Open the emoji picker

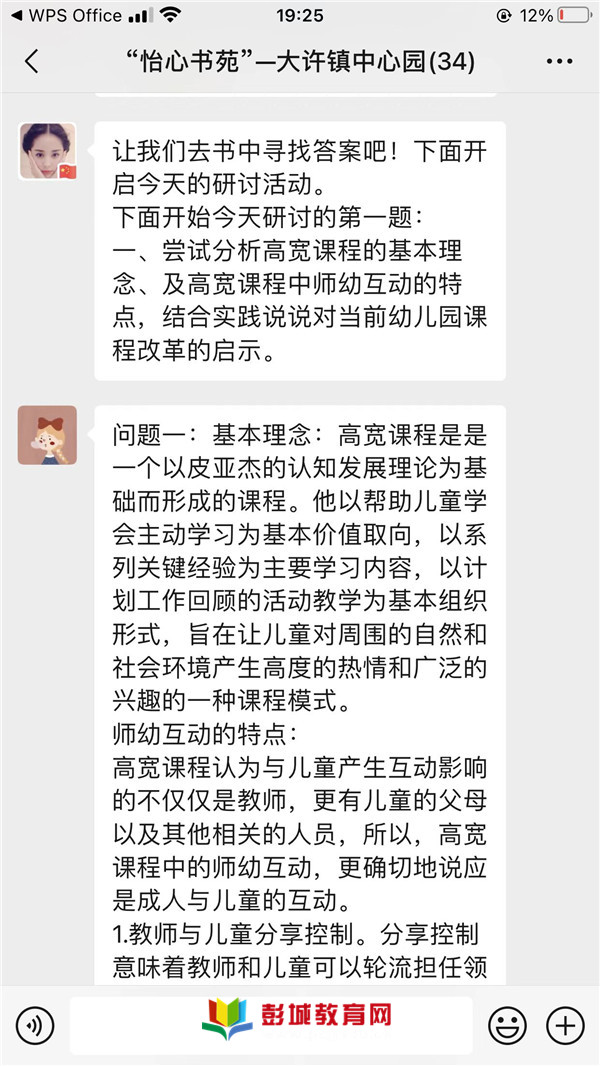pyautogui.click(x=507, y=1025)
